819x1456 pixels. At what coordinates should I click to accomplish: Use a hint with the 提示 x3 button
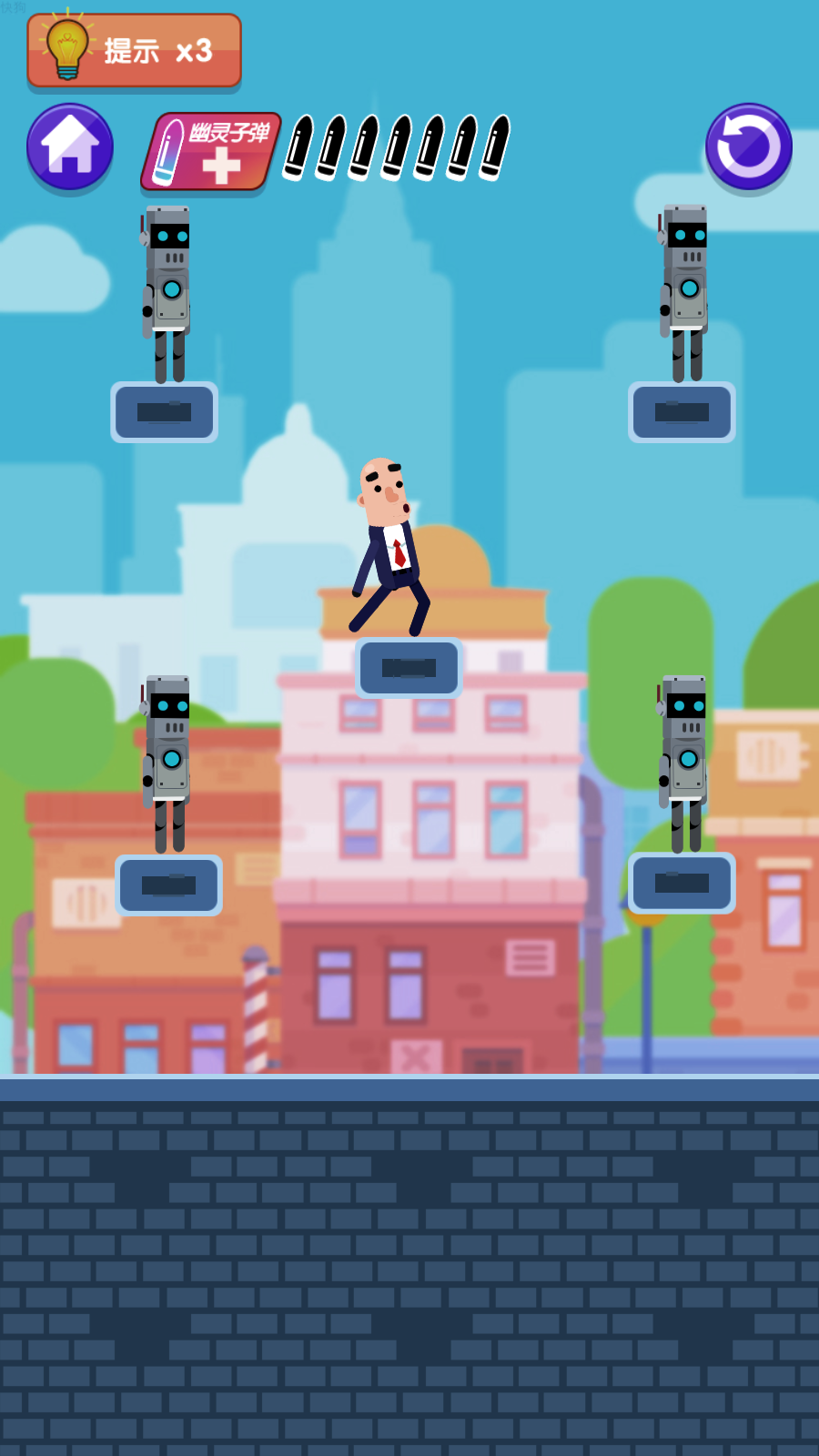click(x=134, y=51)
